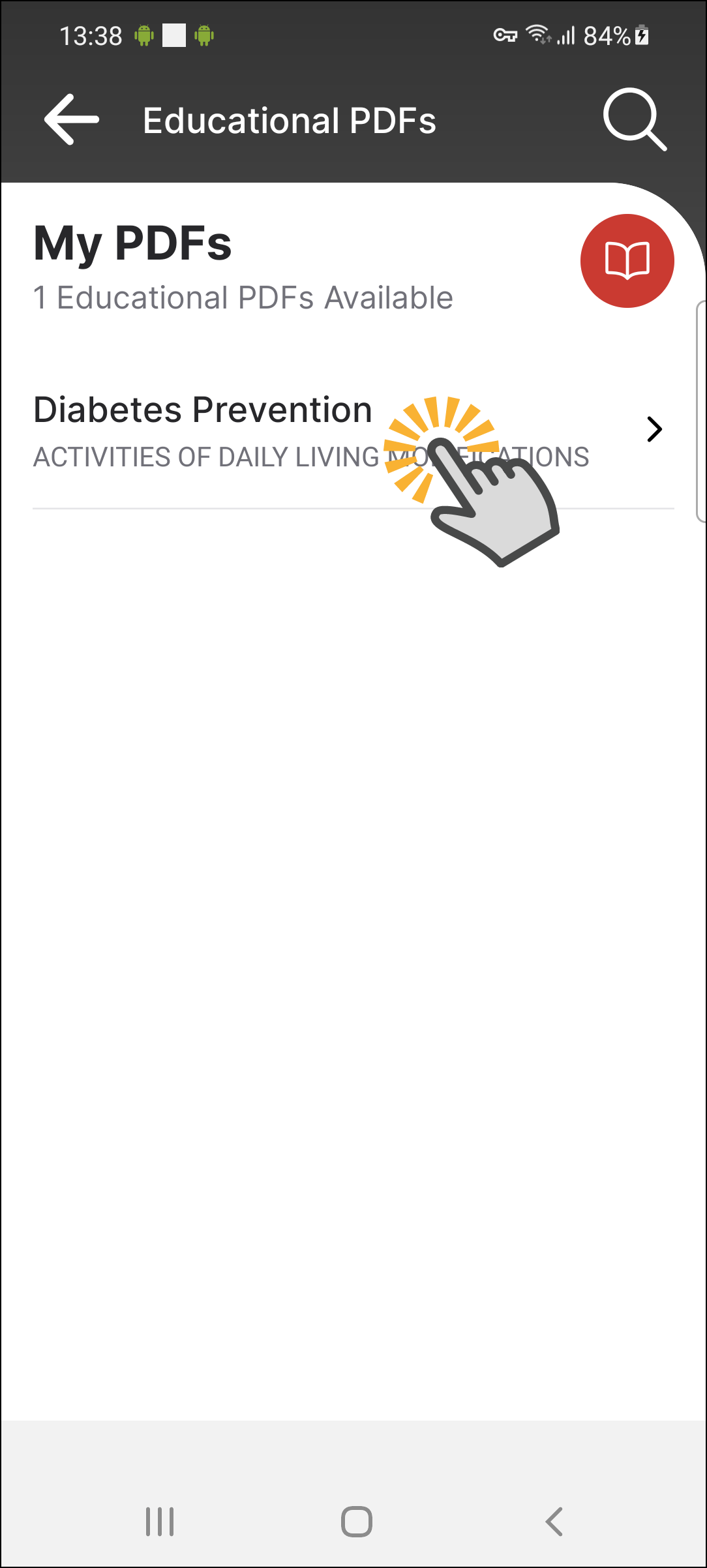Tap the system home button
Image resolution: width=707 pixels, height=1568 pixels.
coord(356,1522)
